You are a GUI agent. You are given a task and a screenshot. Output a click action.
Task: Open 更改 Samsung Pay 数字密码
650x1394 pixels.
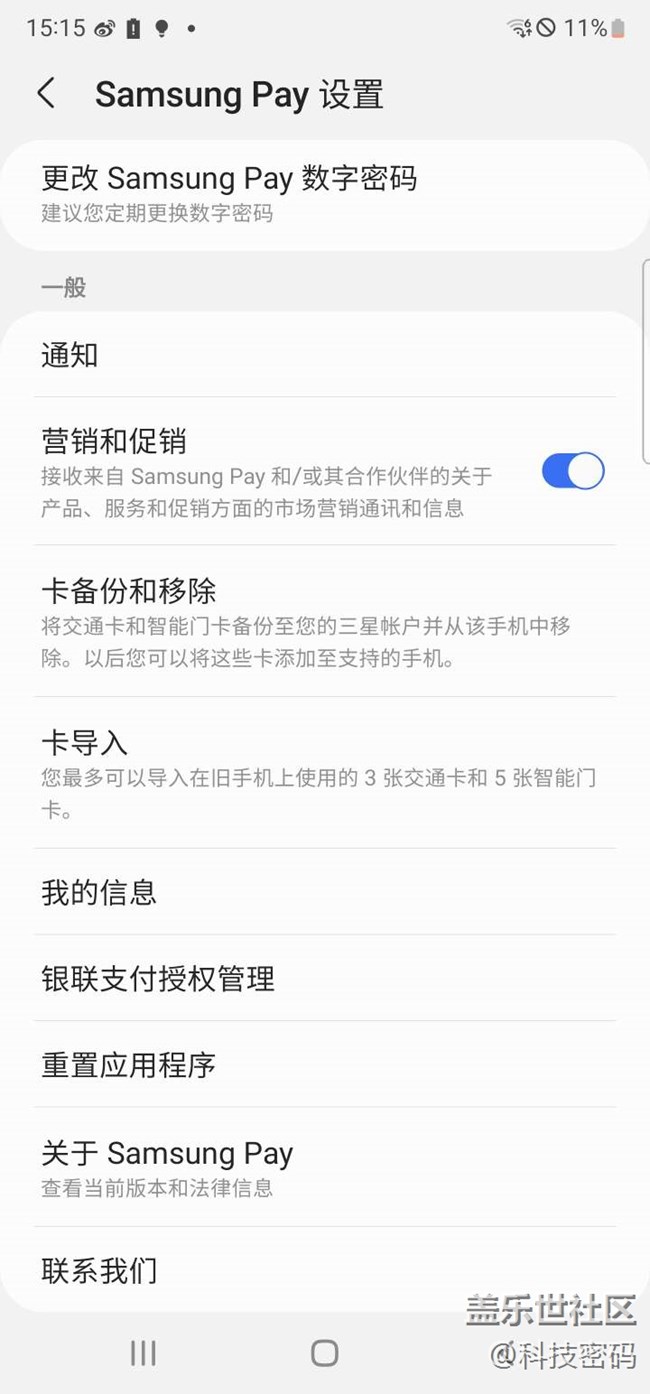(324, 194)
